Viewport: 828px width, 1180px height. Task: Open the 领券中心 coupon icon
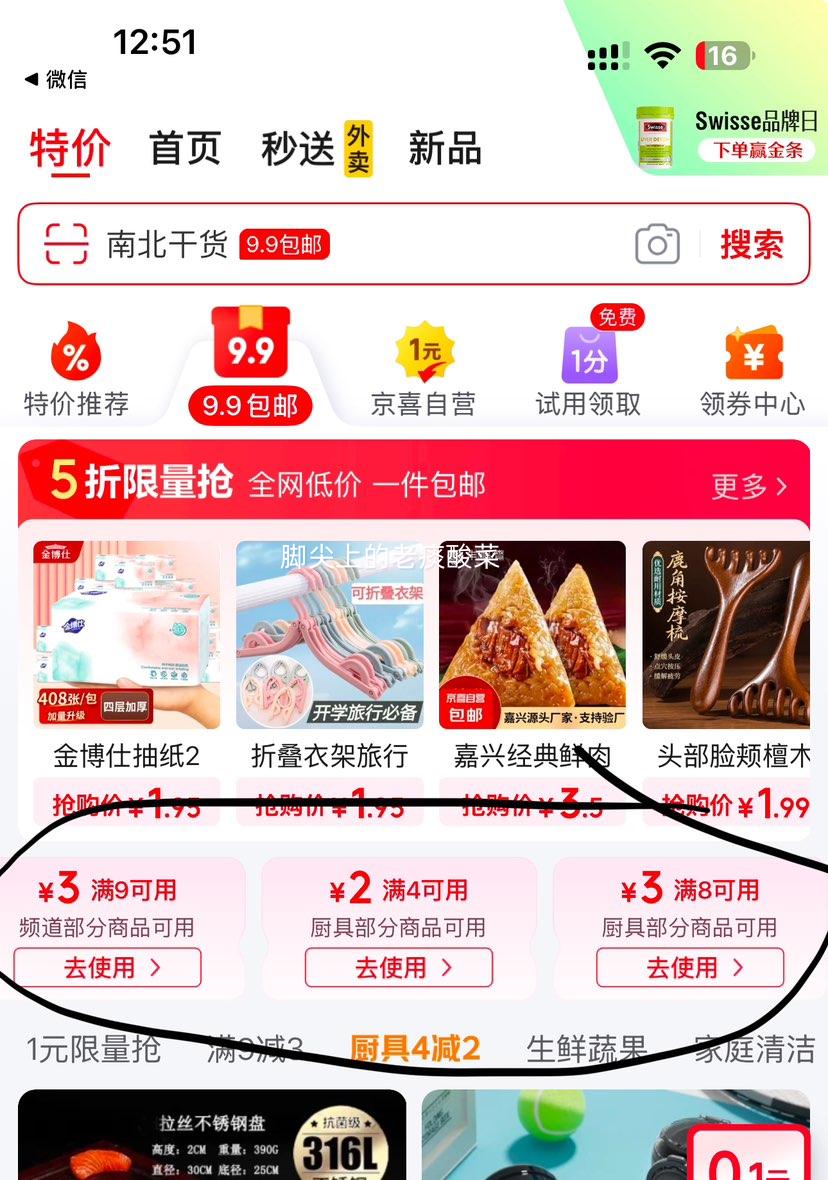pyautogui.click(x=754, y=355)
